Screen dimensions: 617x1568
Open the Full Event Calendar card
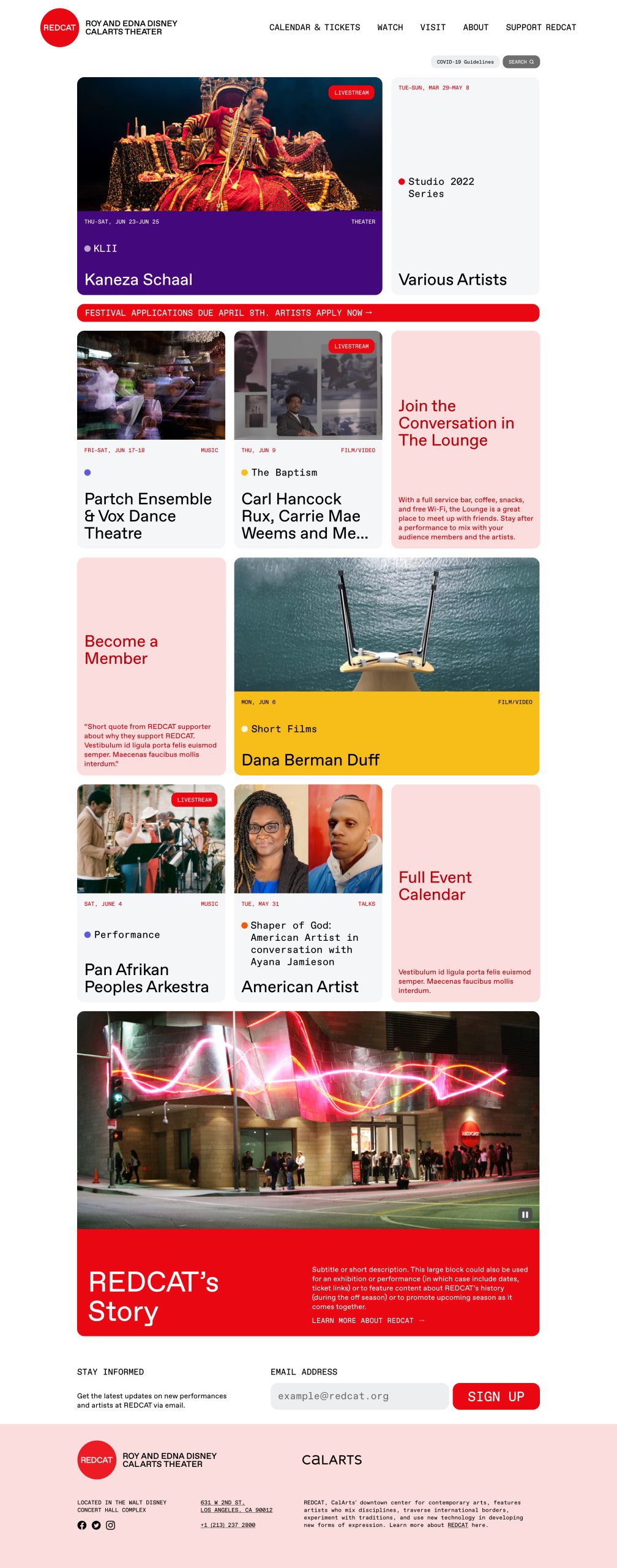point(465,893)
